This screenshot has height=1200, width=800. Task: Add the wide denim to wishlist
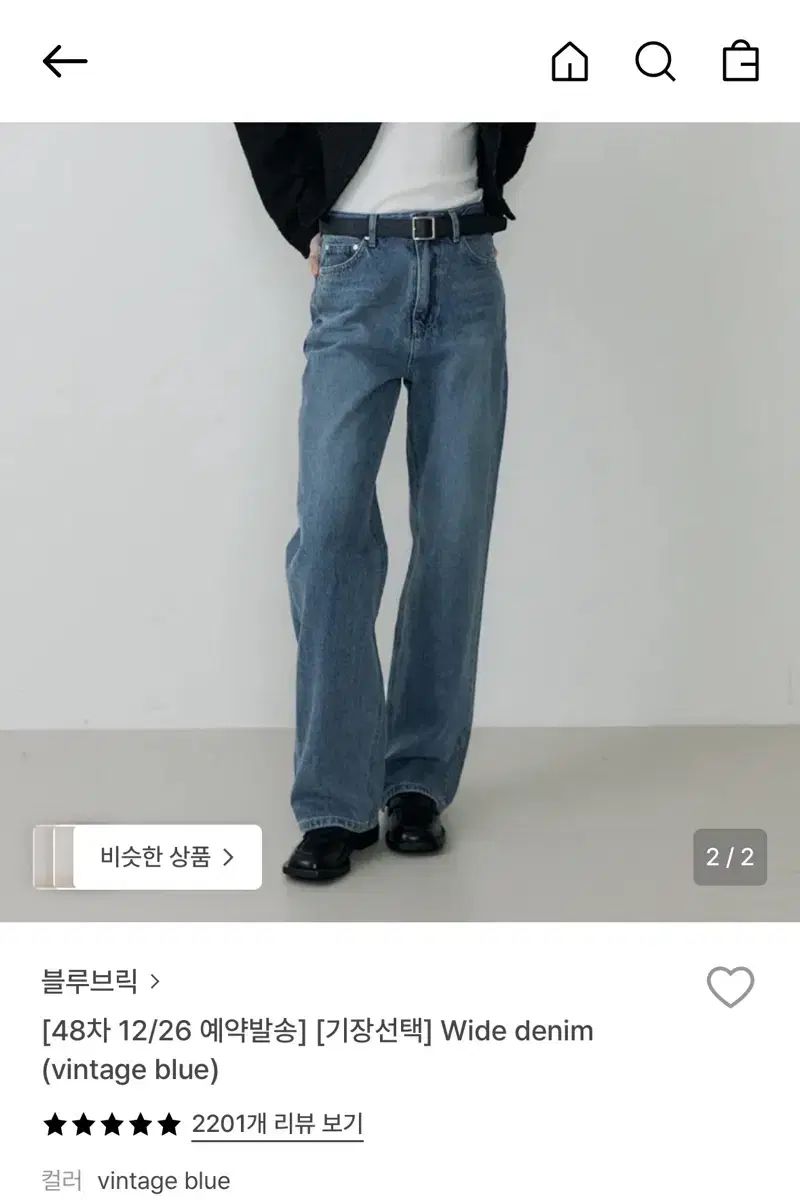tap(730, 988)
